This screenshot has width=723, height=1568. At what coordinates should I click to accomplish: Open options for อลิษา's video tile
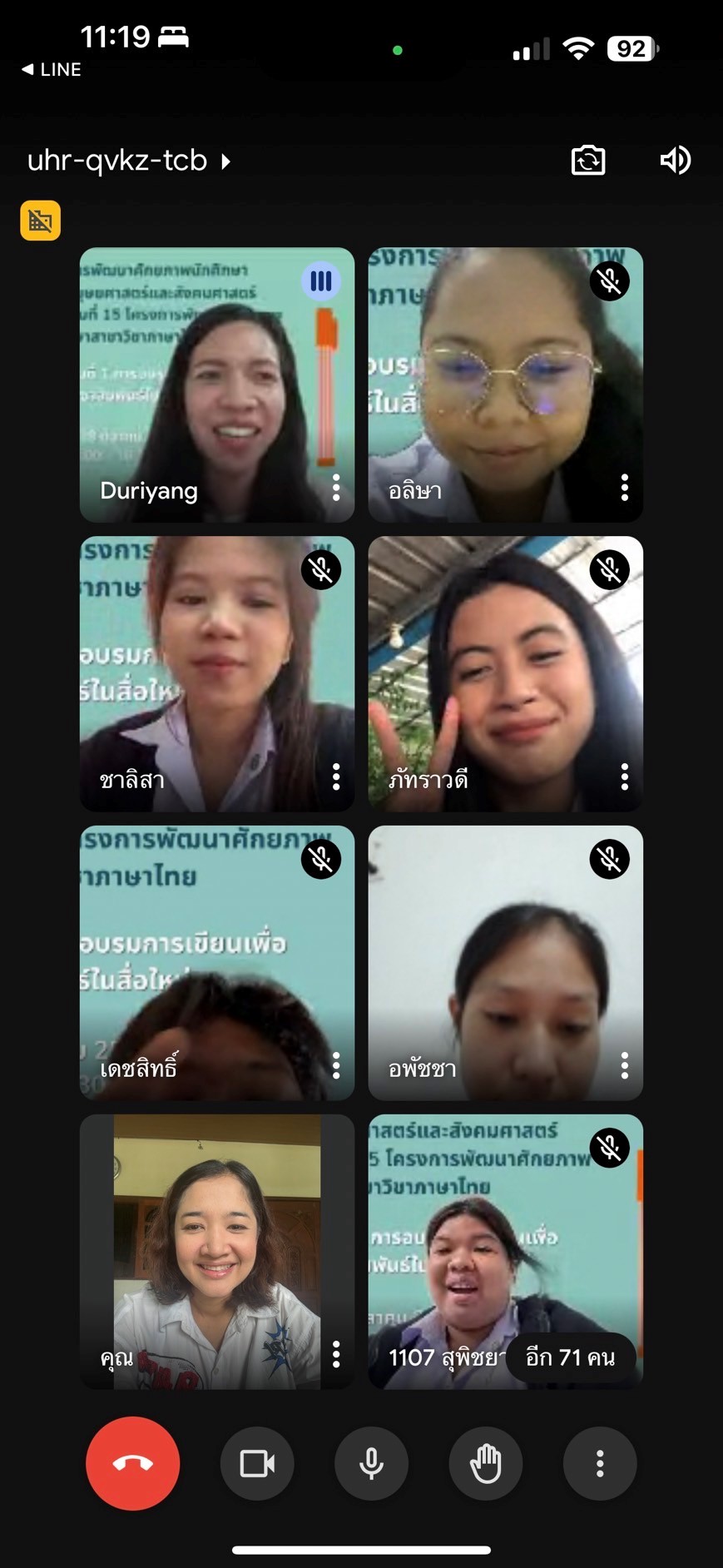point(625,488)
